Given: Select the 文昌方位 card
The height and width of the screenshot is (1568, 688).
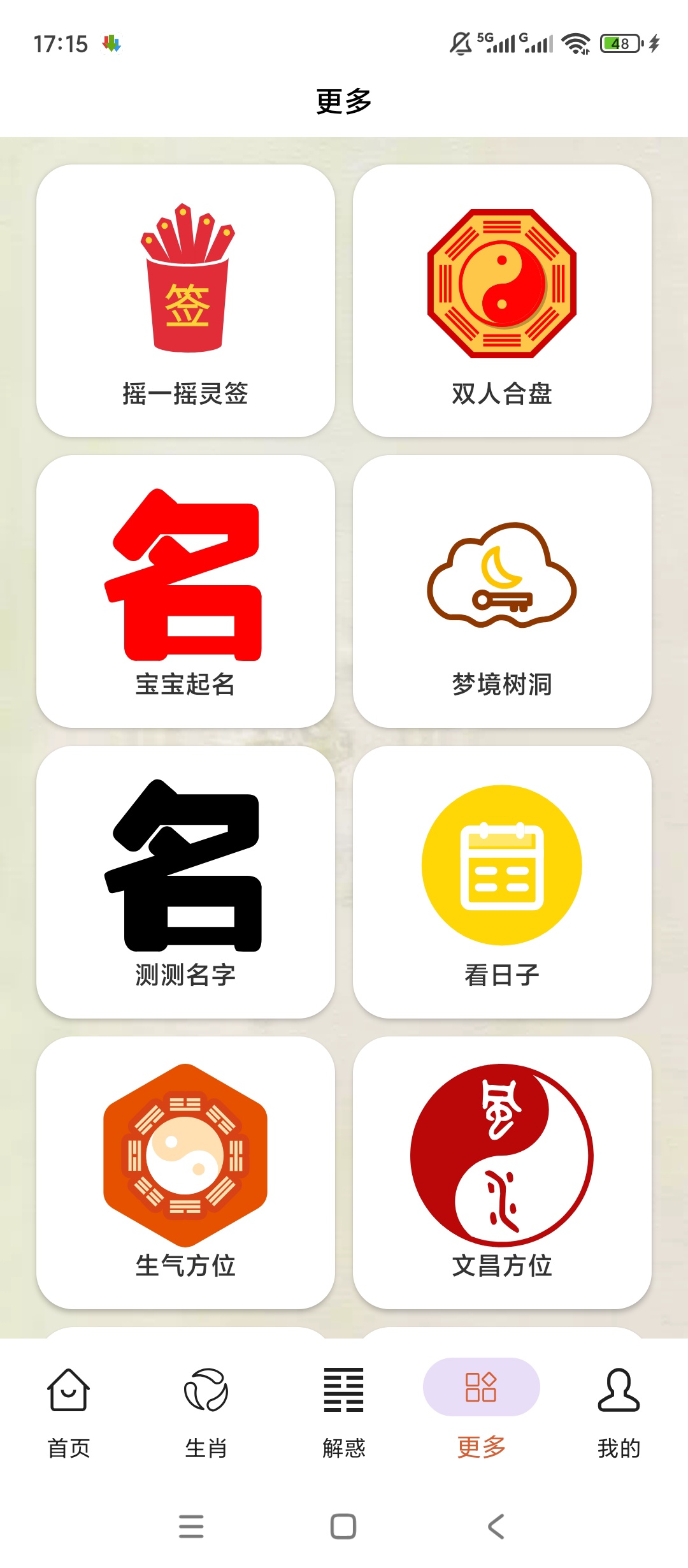Looking at the screenshot, I should [502, 1173].
